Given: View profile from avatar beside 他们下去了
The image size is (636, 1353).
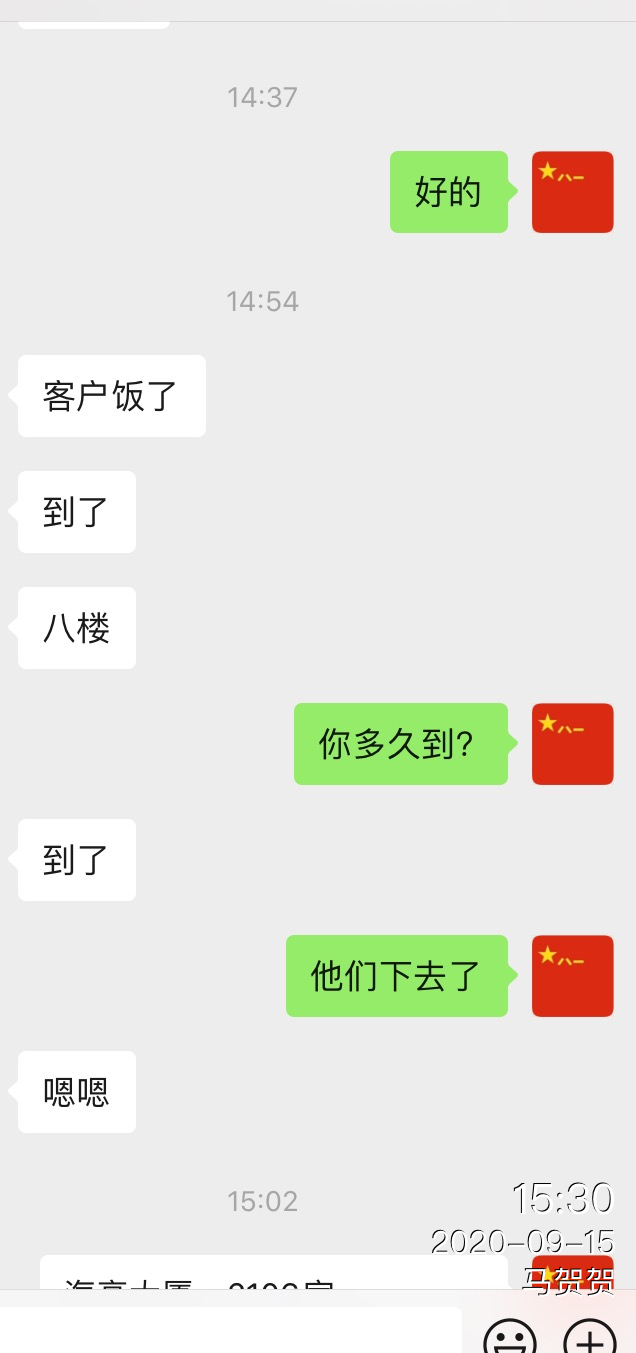Looking at the screenshot, I should pyautogui.click(x=572, y=976).
